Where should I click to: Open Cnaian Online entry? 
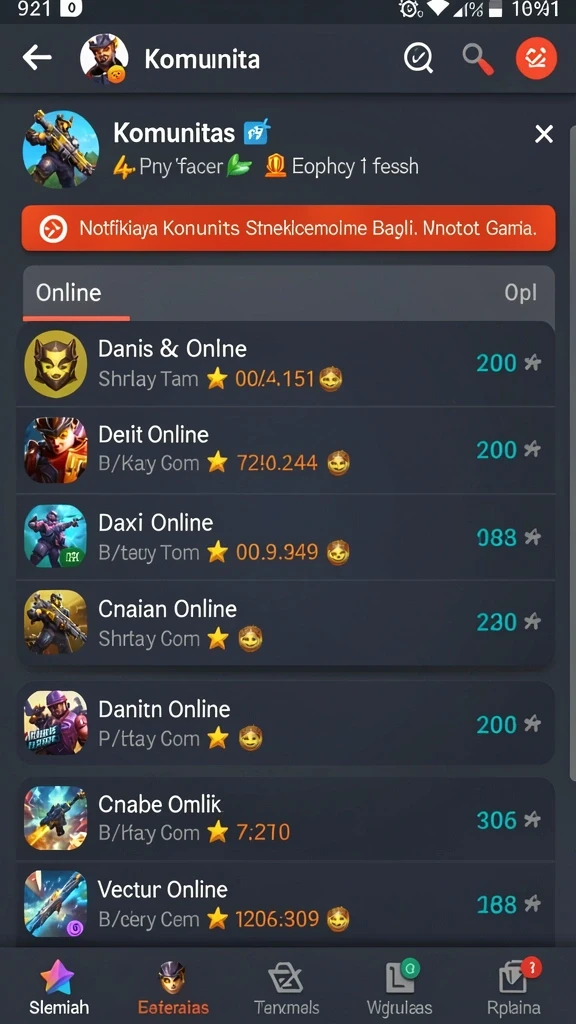point(286,622)
